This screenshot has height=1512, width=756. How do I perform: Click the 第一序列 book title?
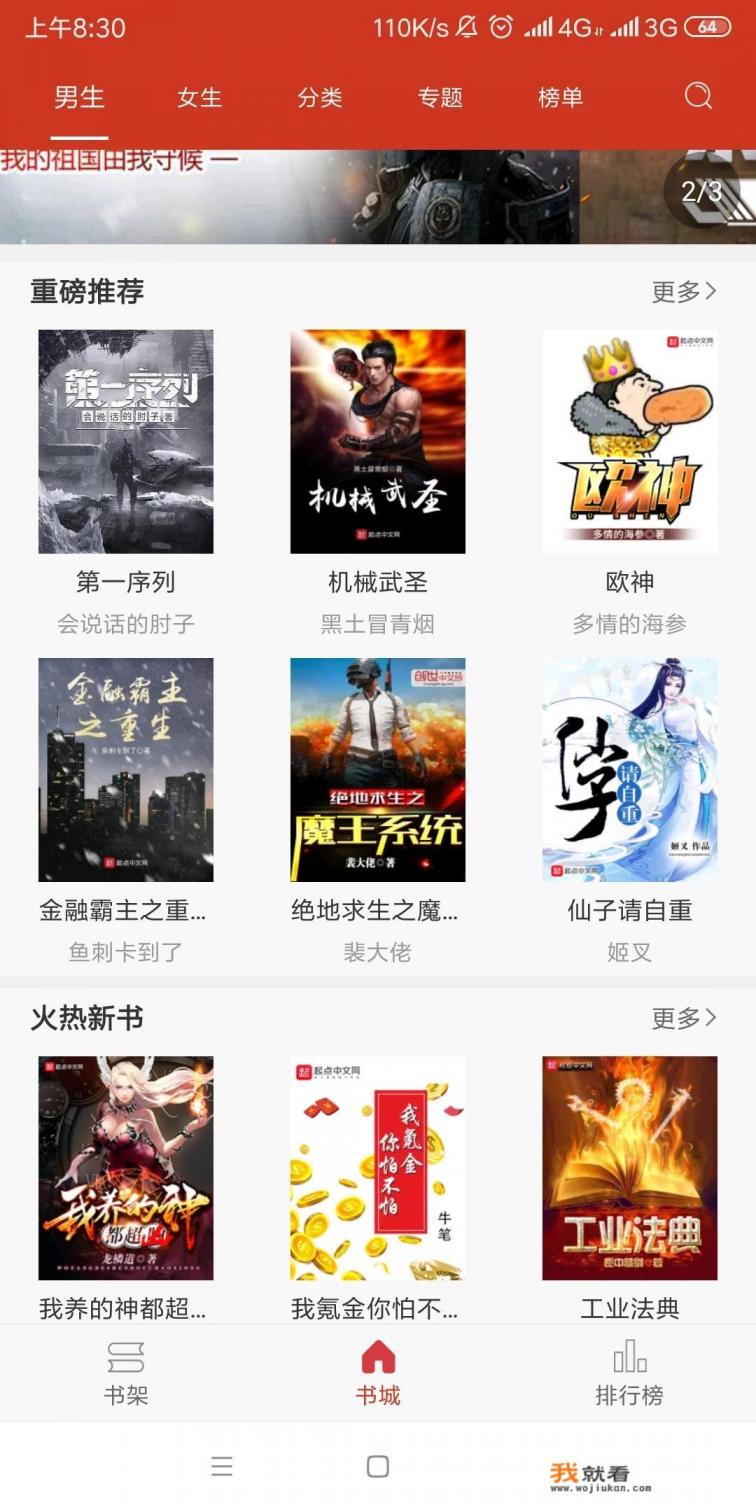point(124,582)
